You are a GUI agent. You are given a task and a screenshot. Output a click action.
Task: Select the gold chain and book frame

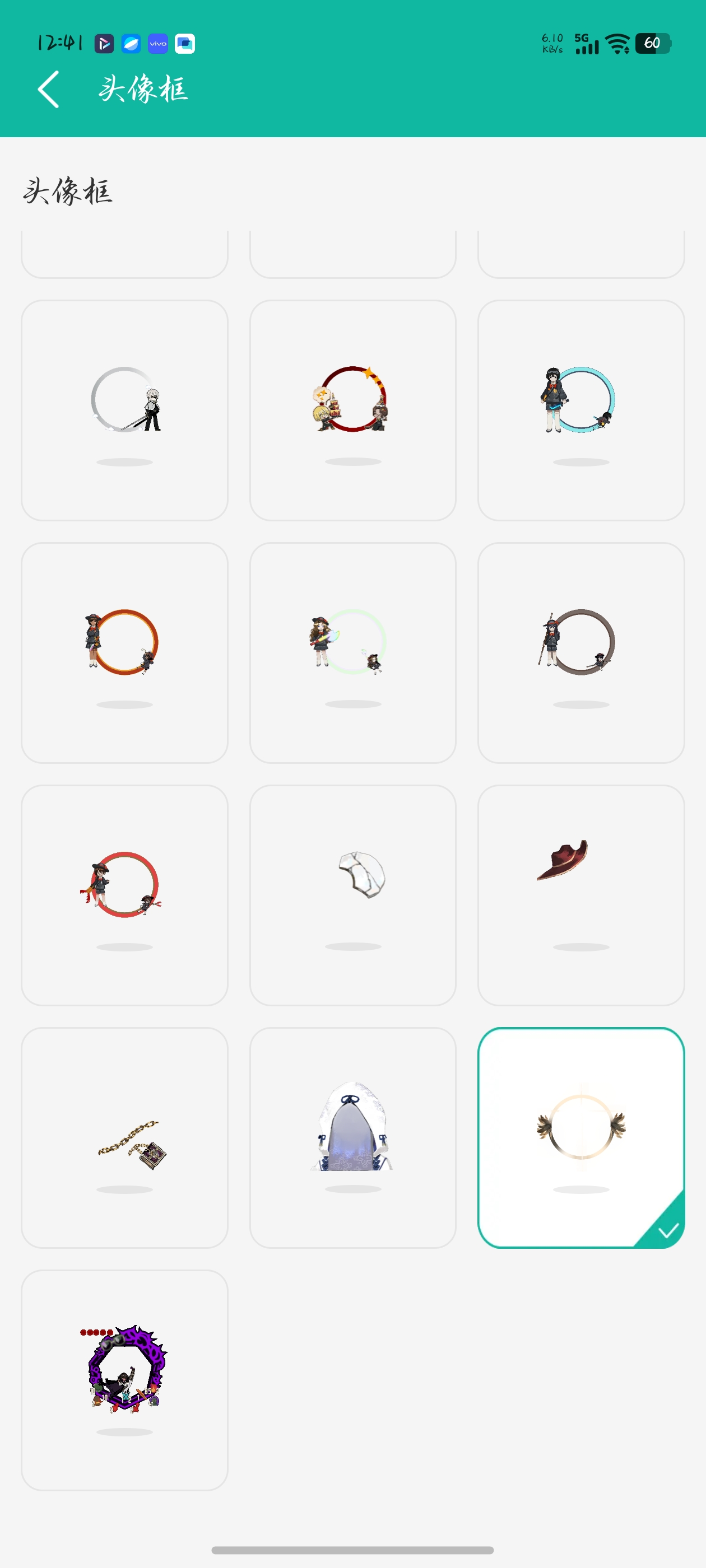point(124,1137)
